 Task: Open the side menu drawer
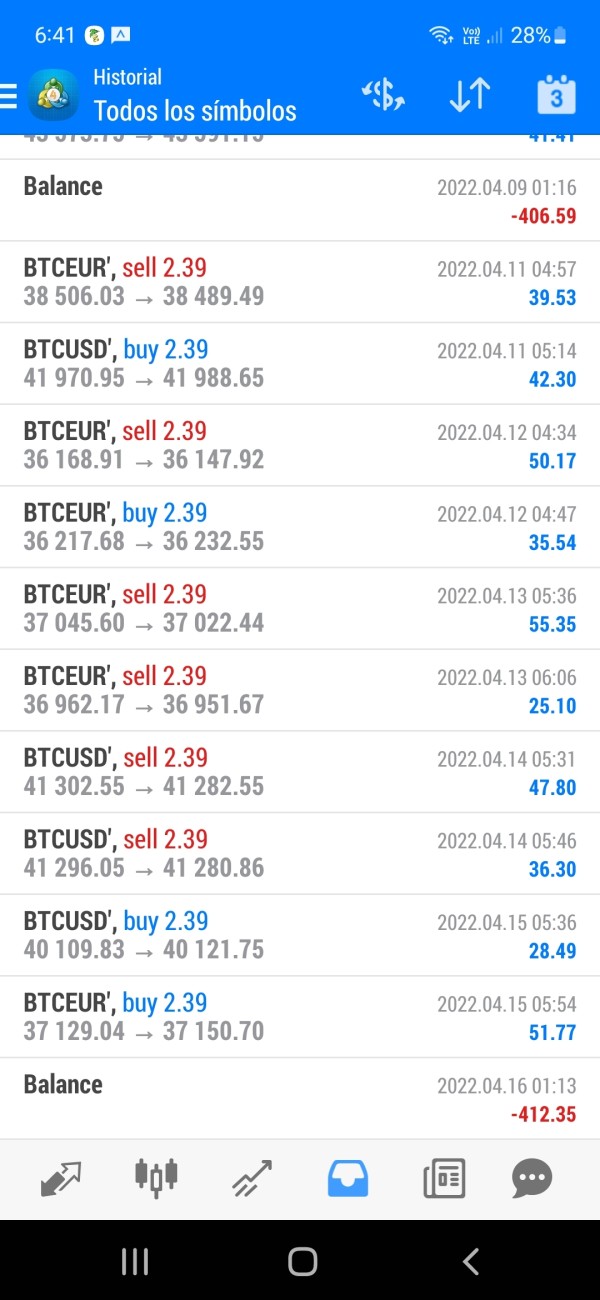tap(10, 96)
